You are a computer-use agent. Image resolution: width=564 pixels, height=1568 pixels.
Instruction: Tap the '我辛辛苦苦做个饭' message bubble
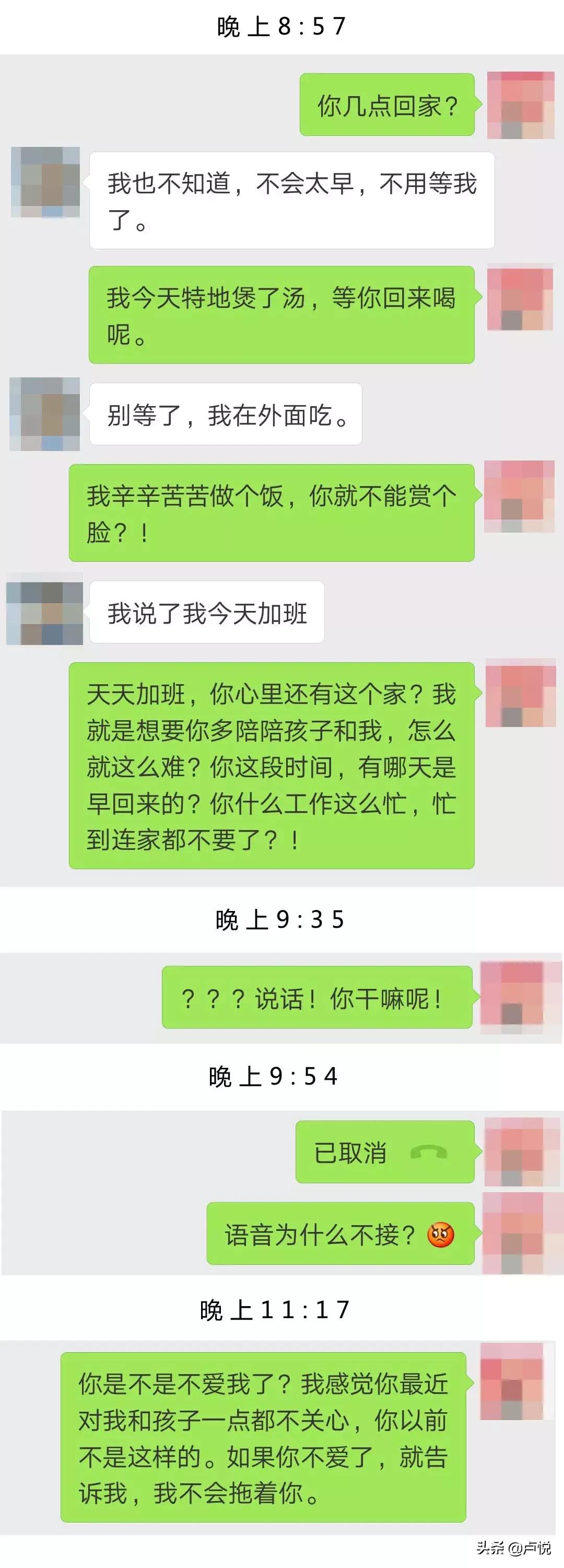tap(274, 511)
